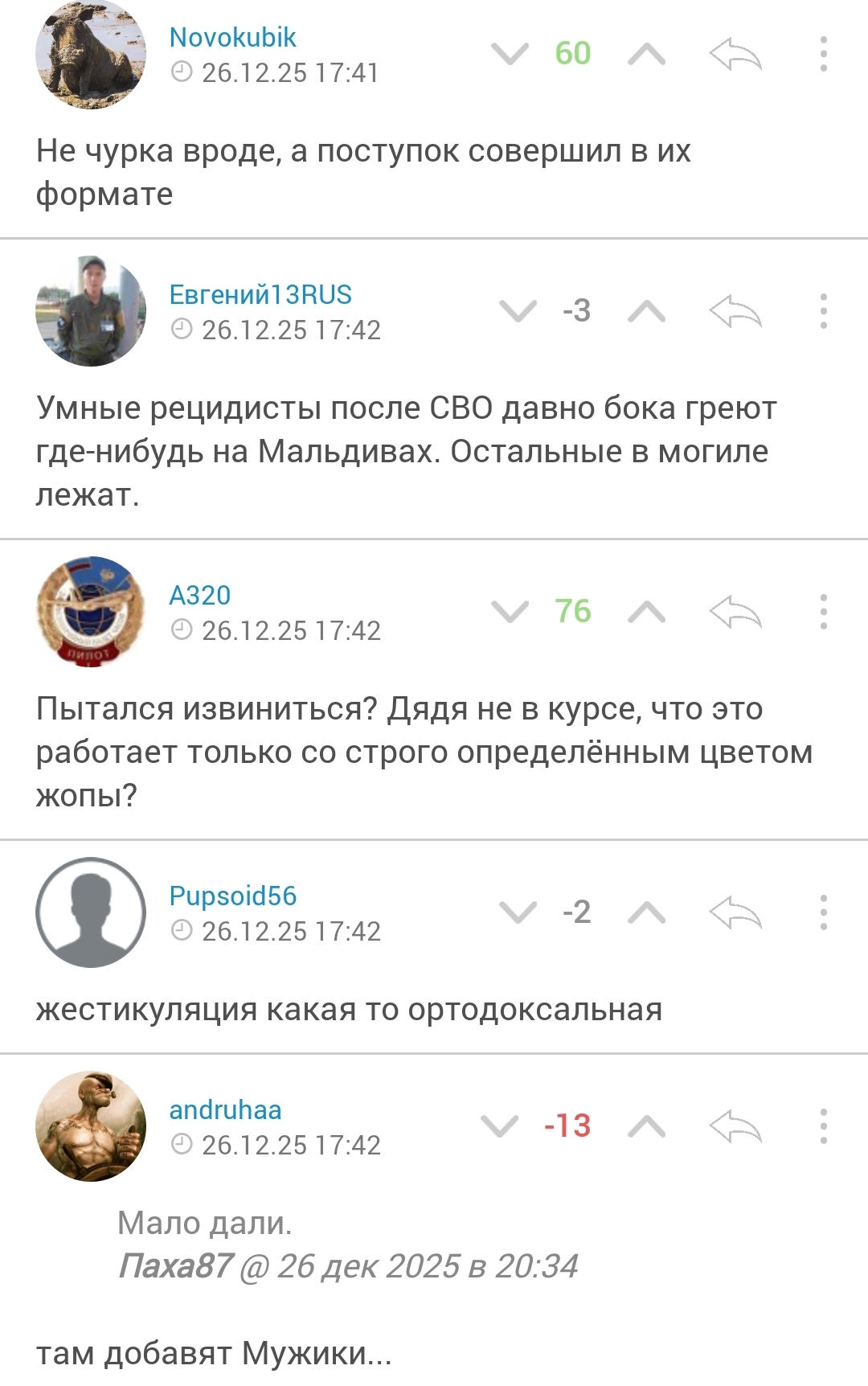Open overflow menu on Novokubik's comment
Image resolution: width=868 pixels, height=1386 pixels.
[x=823, y=54]
